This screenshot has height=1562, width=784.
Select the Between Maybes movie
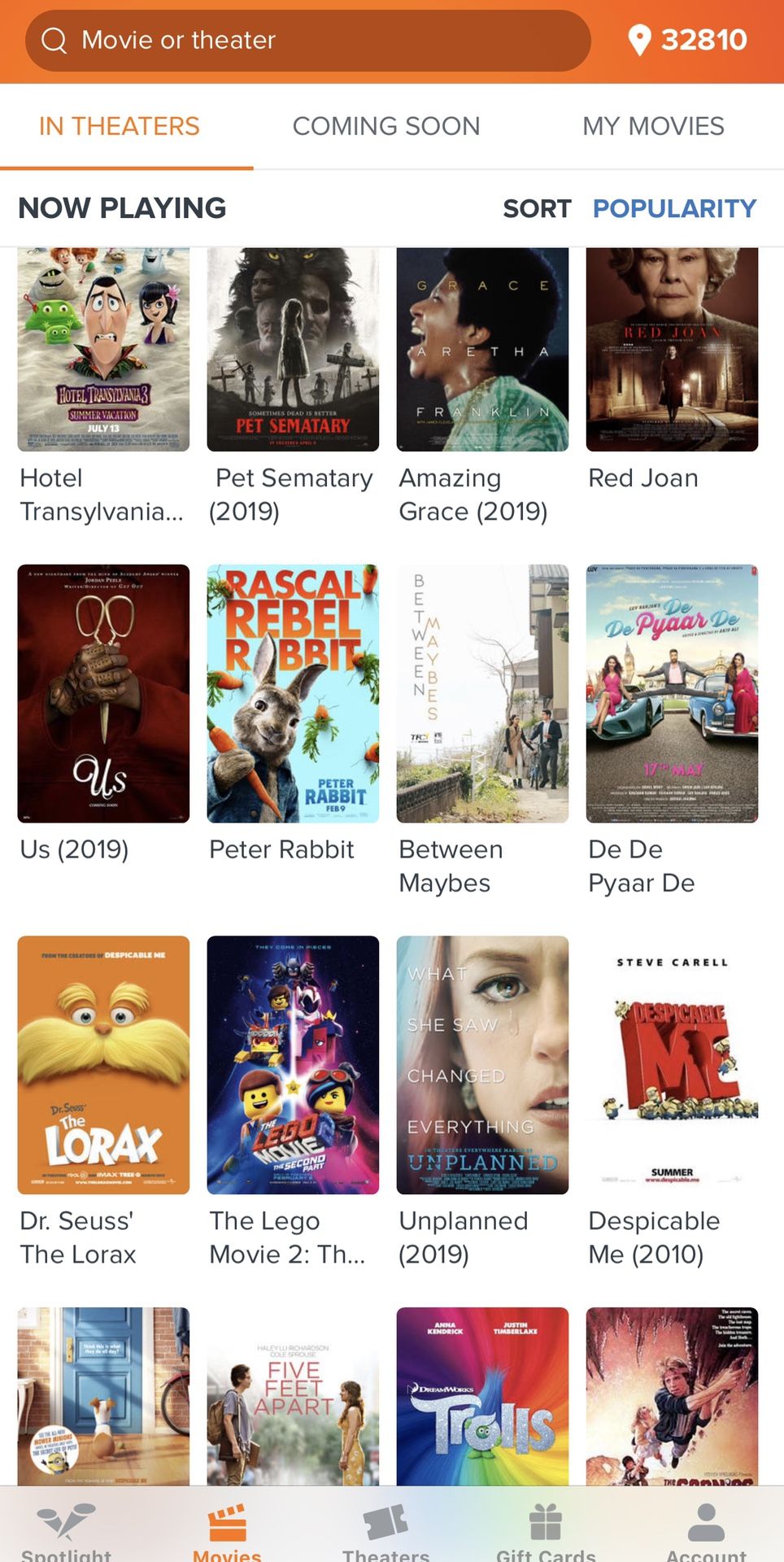482,694
